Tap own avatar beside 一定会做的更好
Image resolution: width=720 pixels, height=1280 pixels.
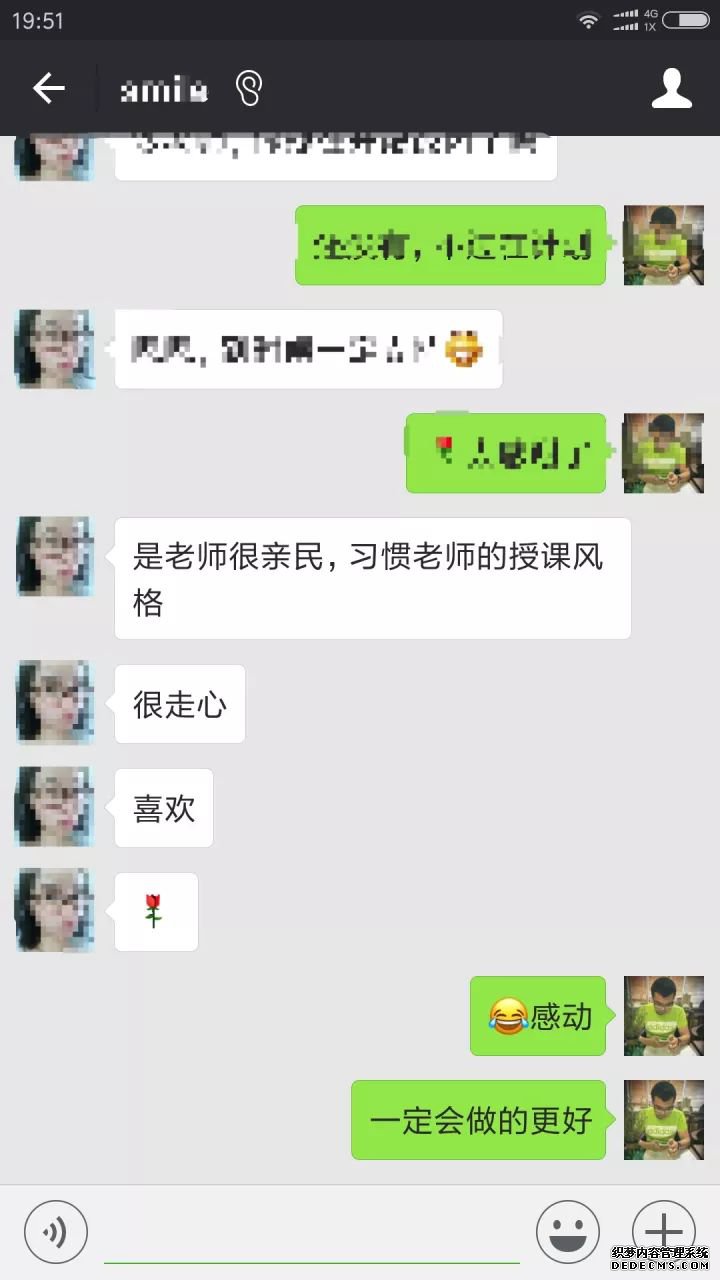point(663,1120)
